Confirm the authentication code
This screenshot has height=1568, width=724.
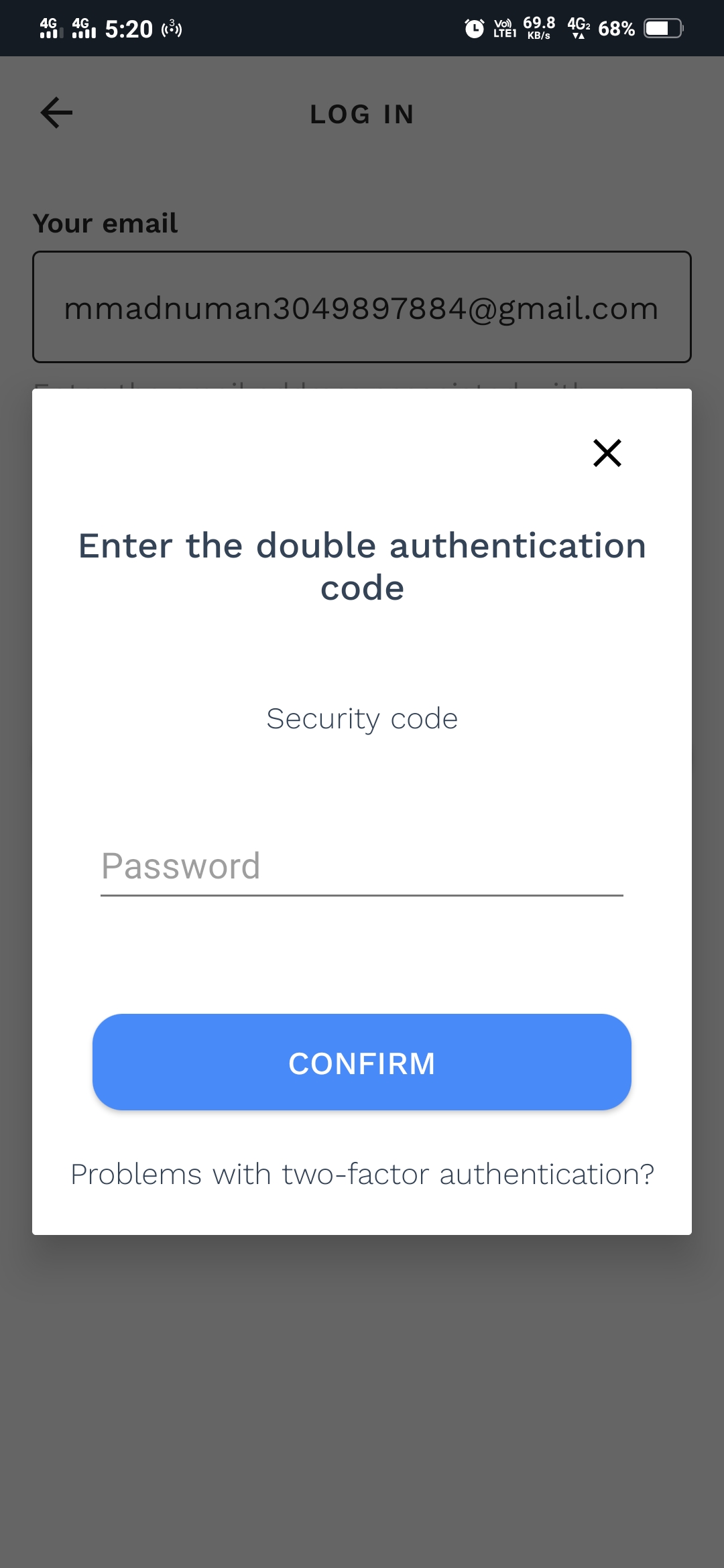(362, 1062)
